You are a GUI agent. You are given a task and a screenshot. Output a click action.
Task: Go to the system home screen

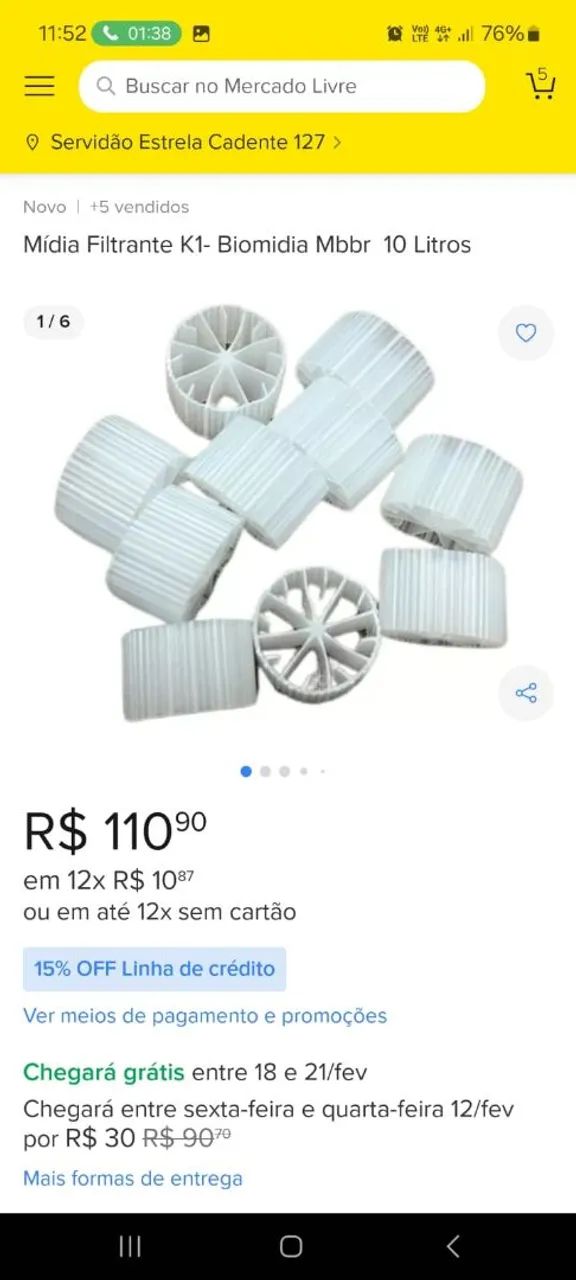[291, 1246]
